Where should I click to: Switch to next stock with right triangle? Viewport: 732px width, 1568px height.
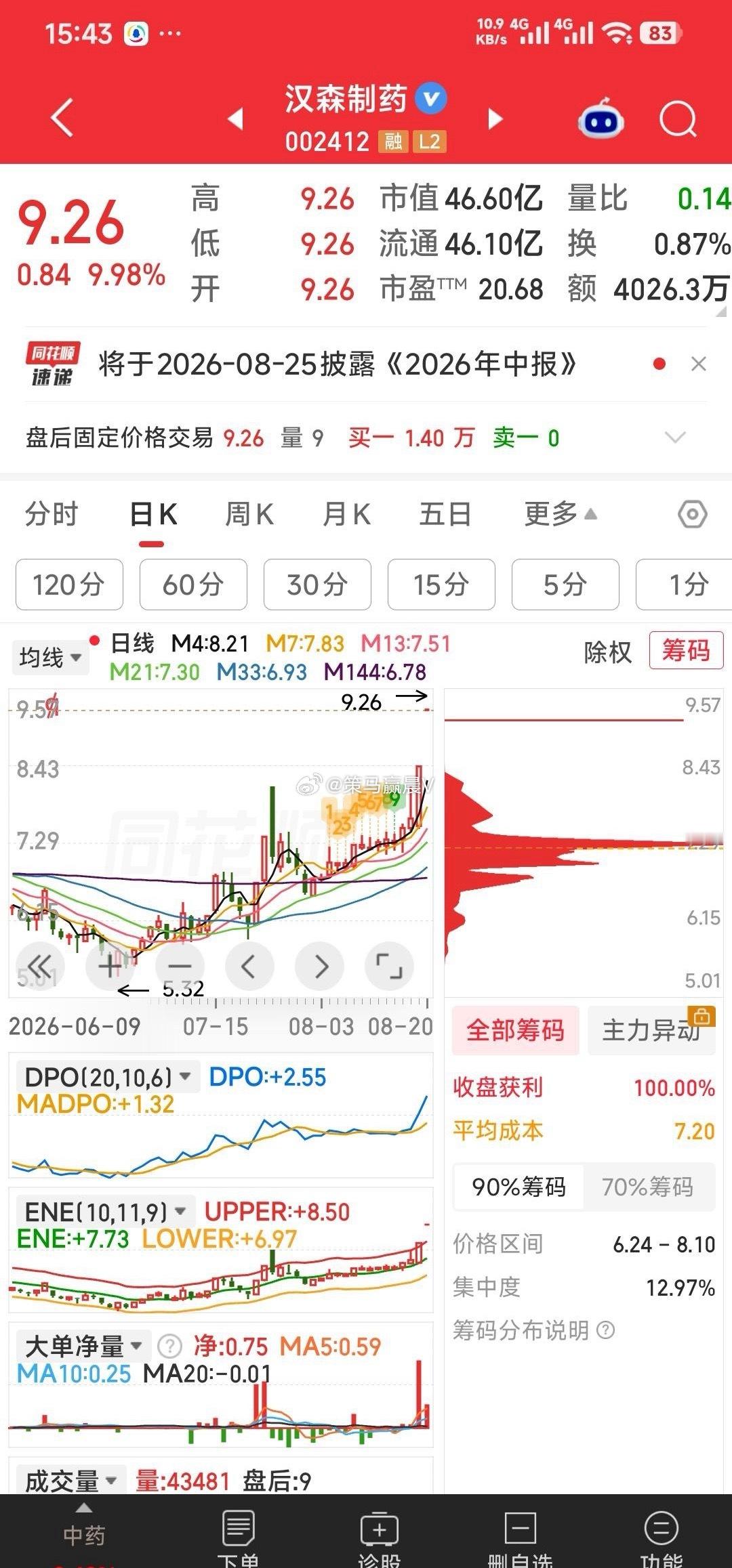click(x=496, y=120)
